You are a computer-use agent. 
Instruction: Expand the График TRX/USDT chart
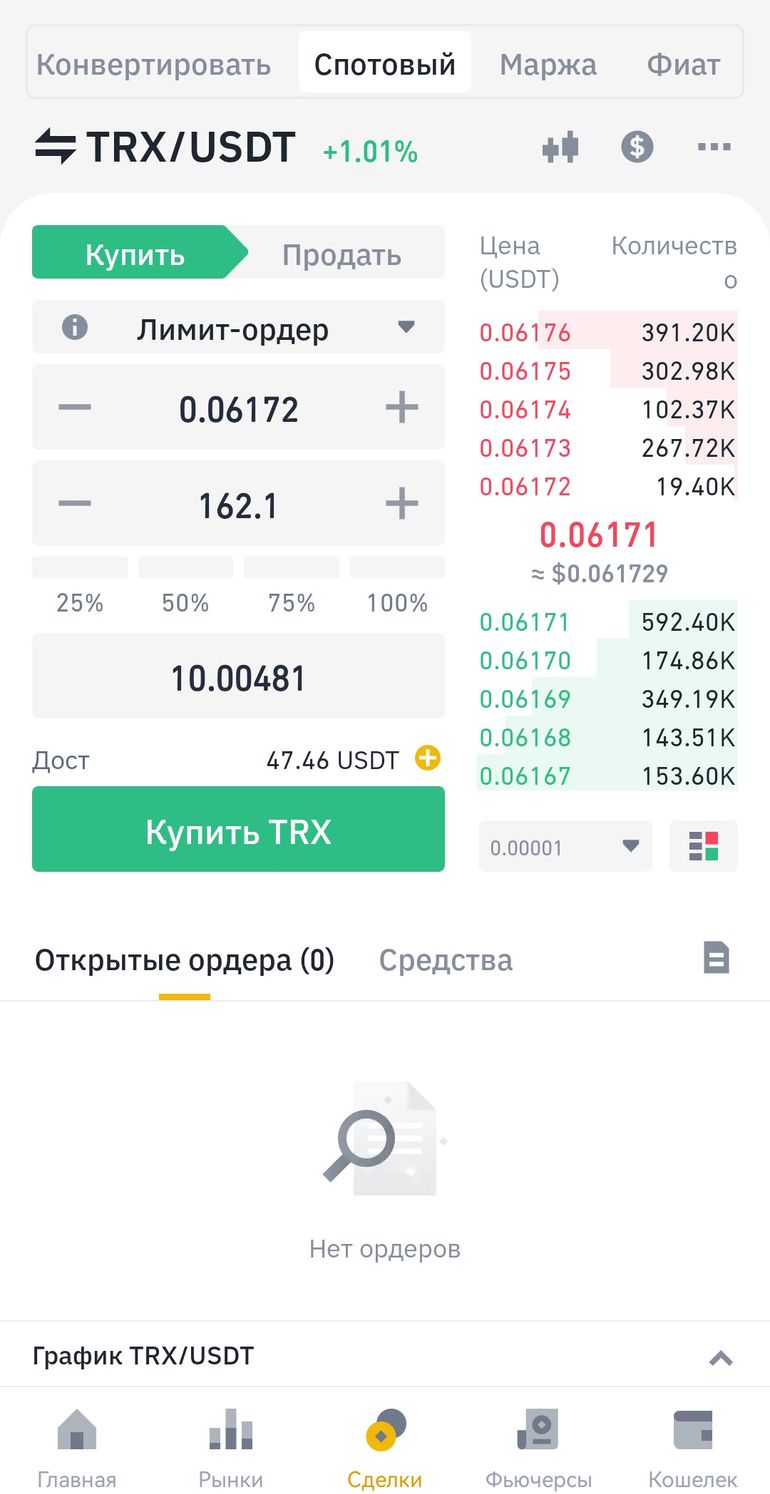pyautogui.click(x=720, y=1358)
